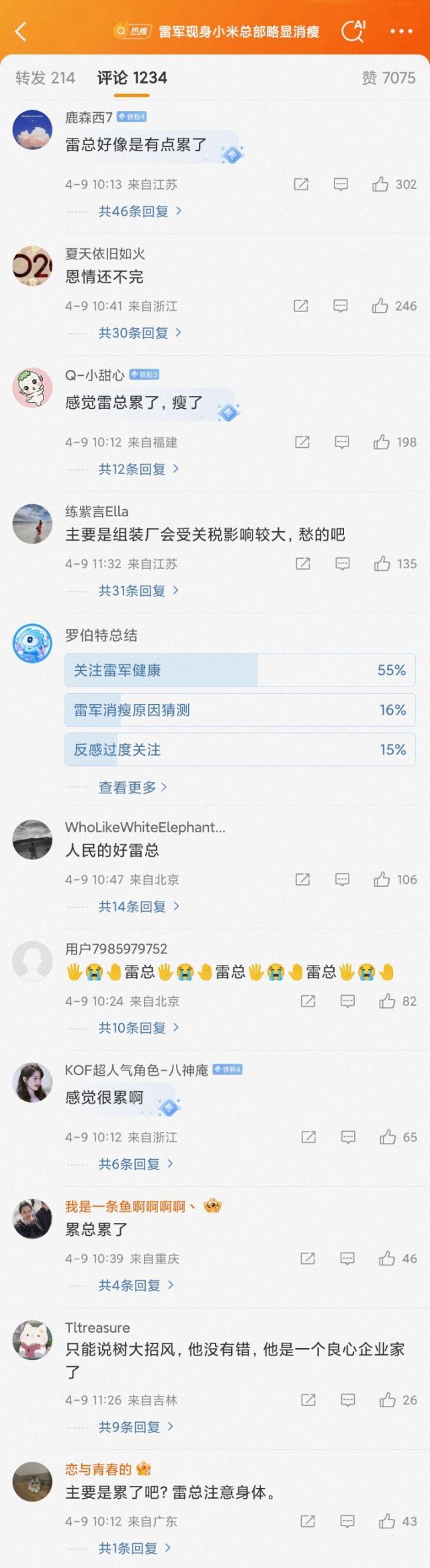Image resolution: width=430 pixels, height=1568 pixels.
Task: Reply to 夏天依旧如火's comment
Action: point(341,306)
